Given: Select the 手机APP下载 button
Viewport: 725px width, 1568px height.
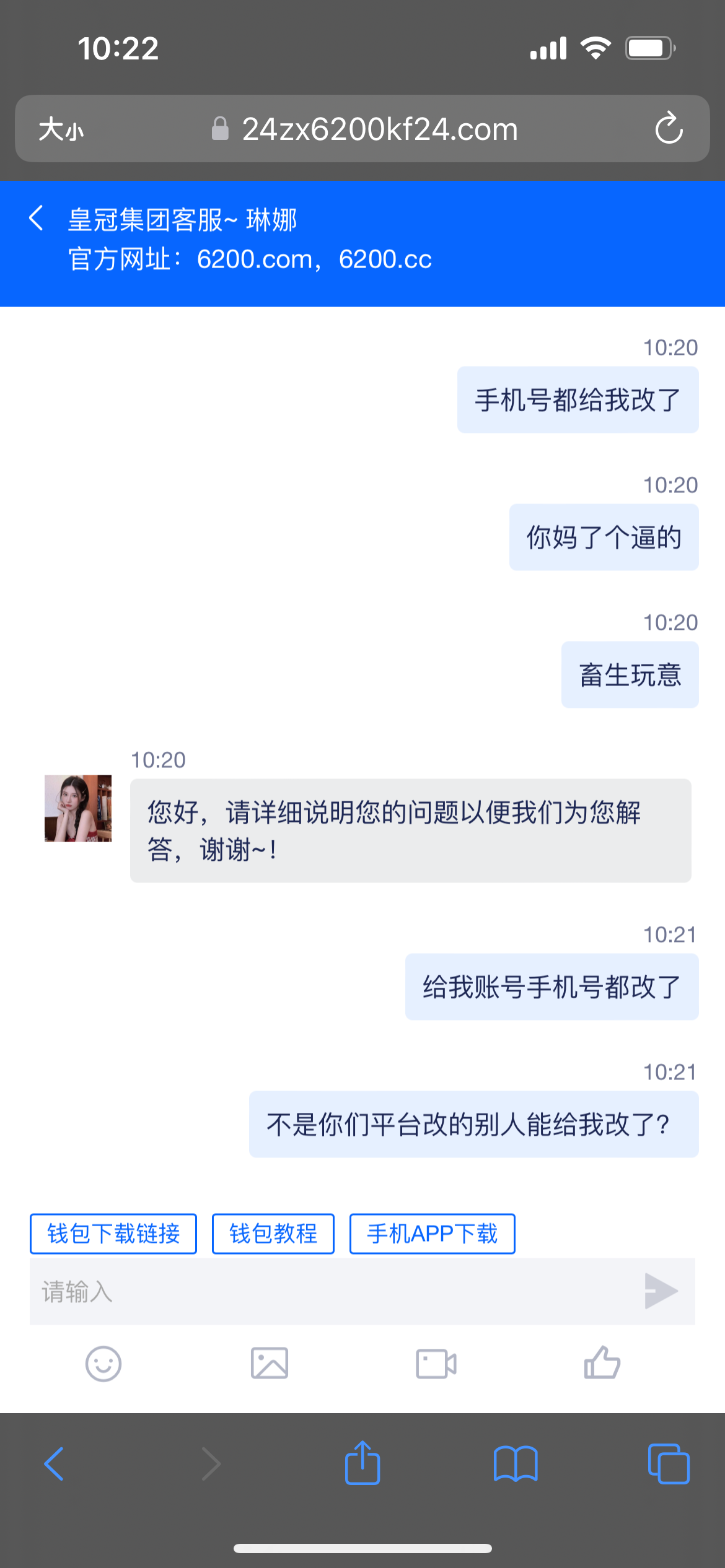Looking at the screenshot, I should (x=432, y=1234).
